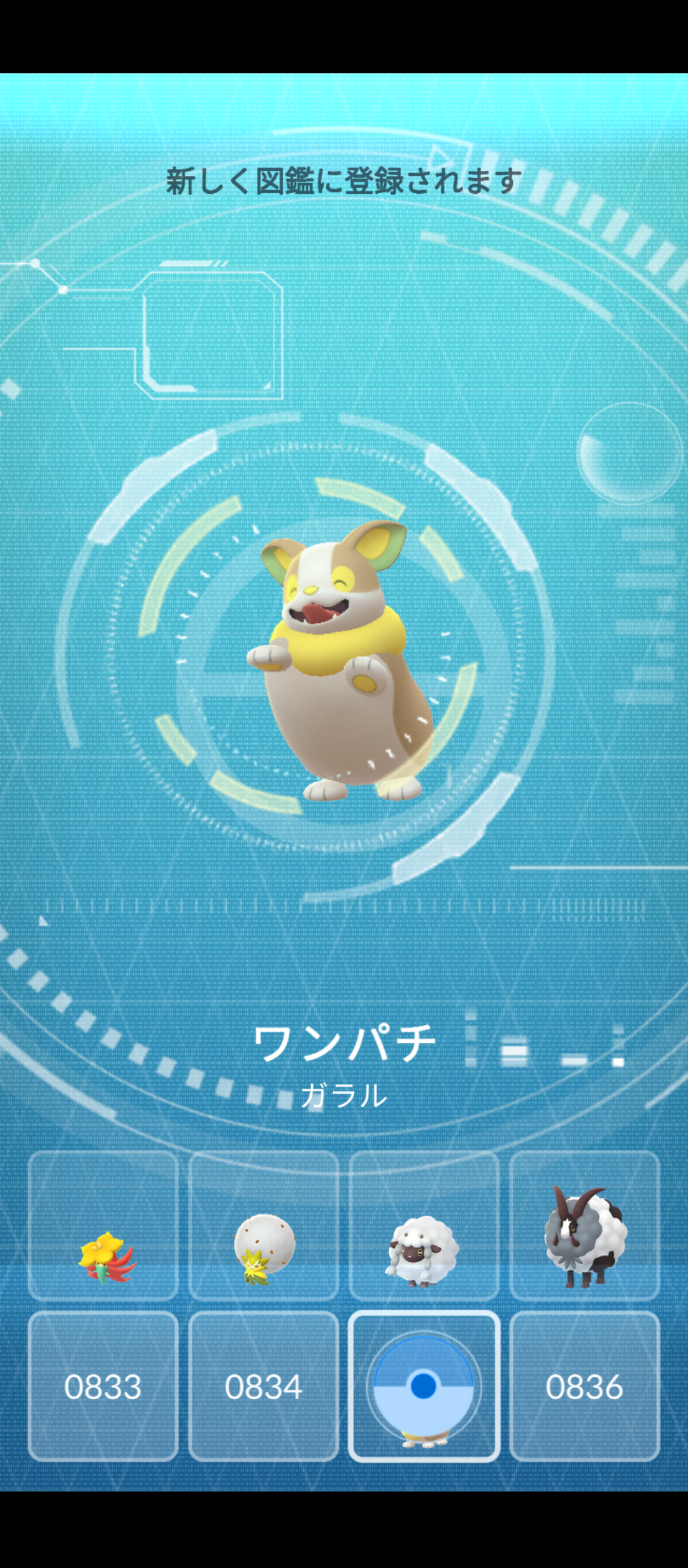
Task: Select the unregistered 0836 slot
Action: [x=584, y=1386]
